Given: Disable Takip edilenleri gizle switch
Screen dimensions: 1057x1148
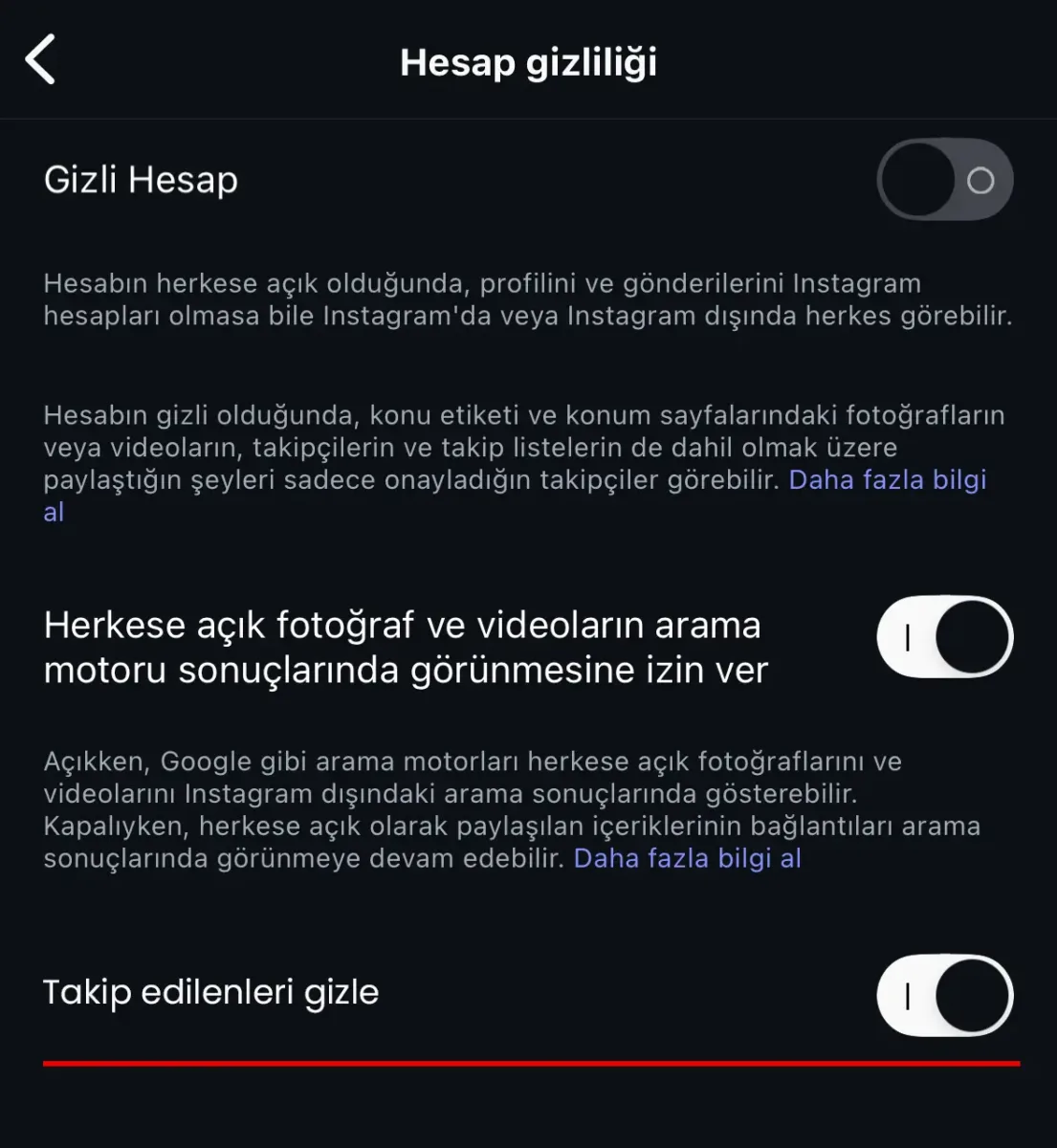Looking at the screenshot, I should point(944,995).
